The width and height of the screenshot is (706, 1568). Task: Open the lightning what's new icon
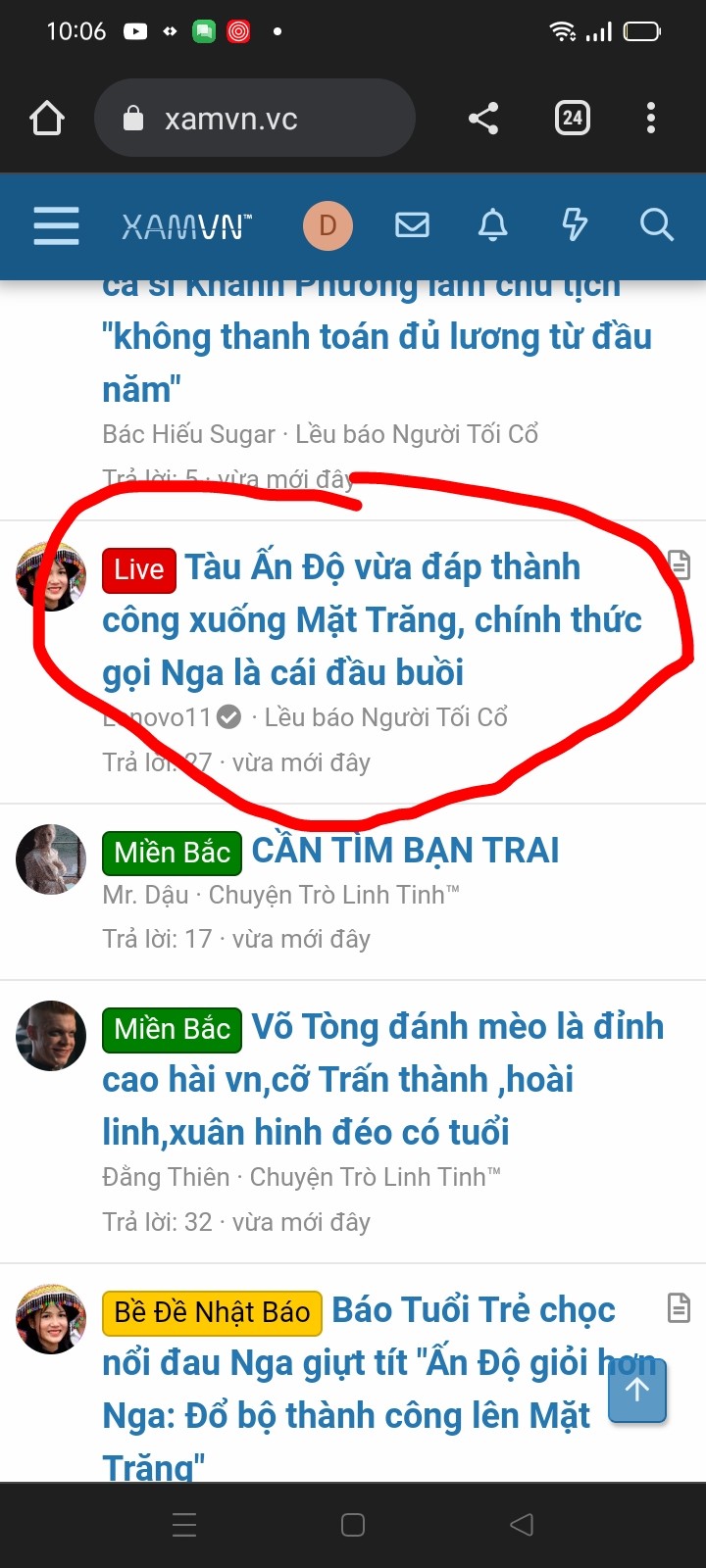(575, 225)
